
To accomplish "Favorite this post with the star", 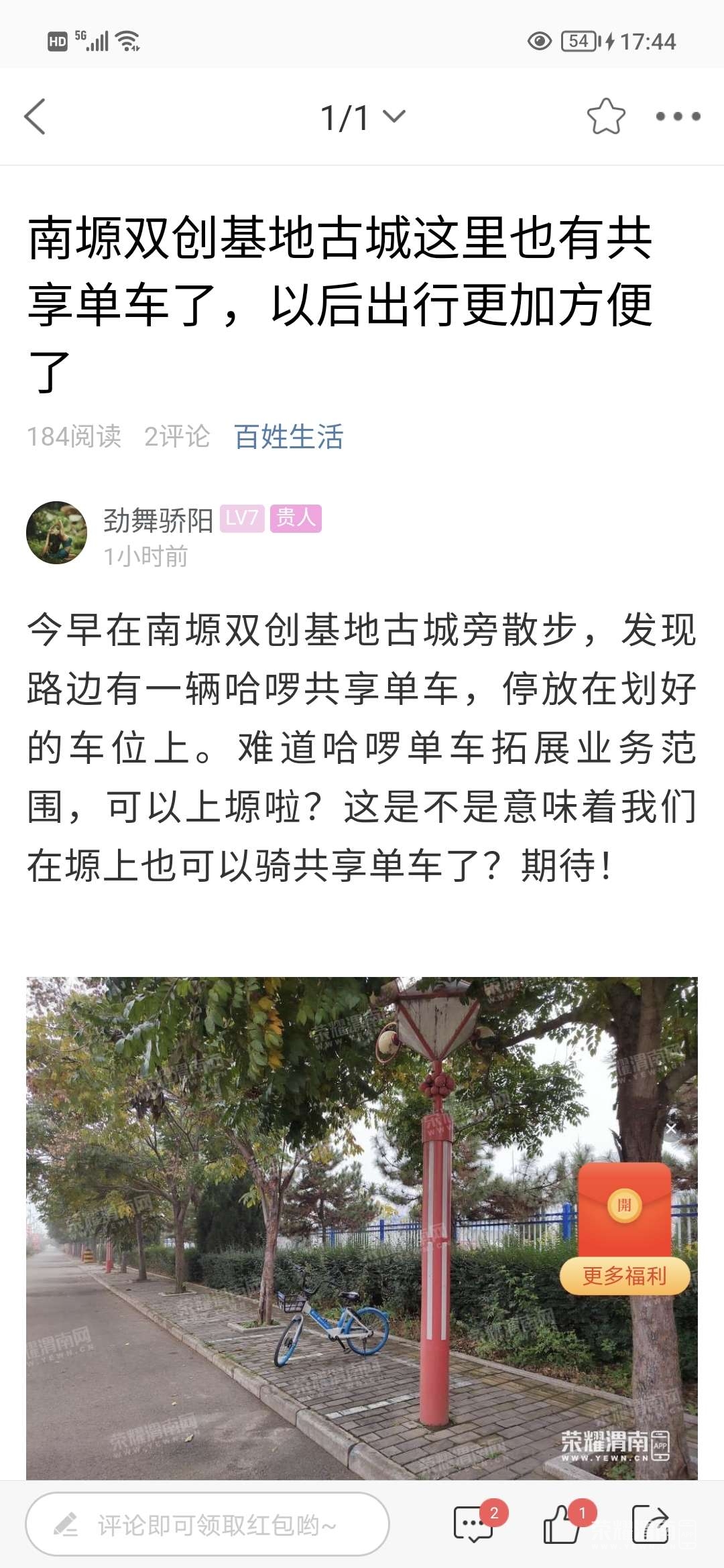I will click(x=606, y=117).
